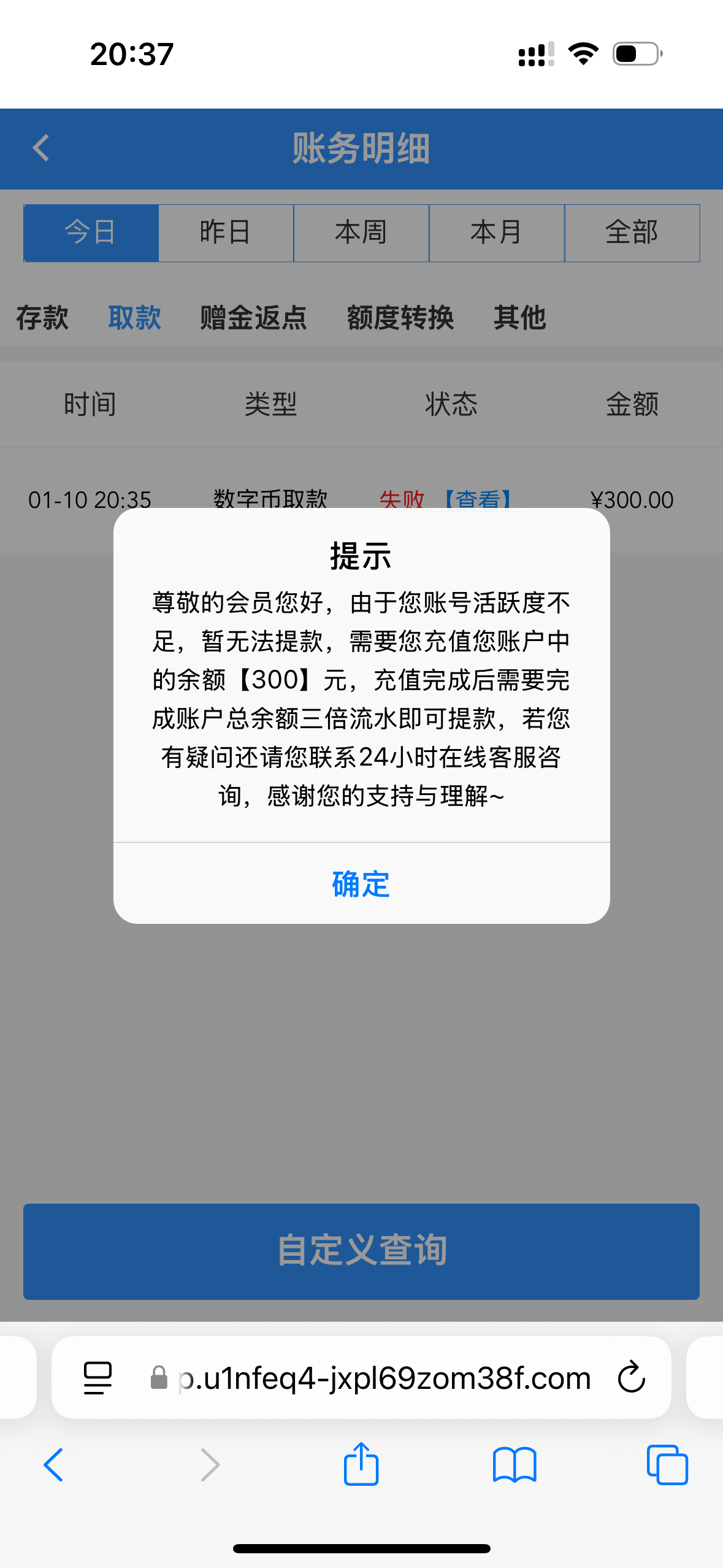Image resolution: width=723 pixels, height=1568 pixels.
Task: Open Safari bookmarks
Action: [514, 1465]
